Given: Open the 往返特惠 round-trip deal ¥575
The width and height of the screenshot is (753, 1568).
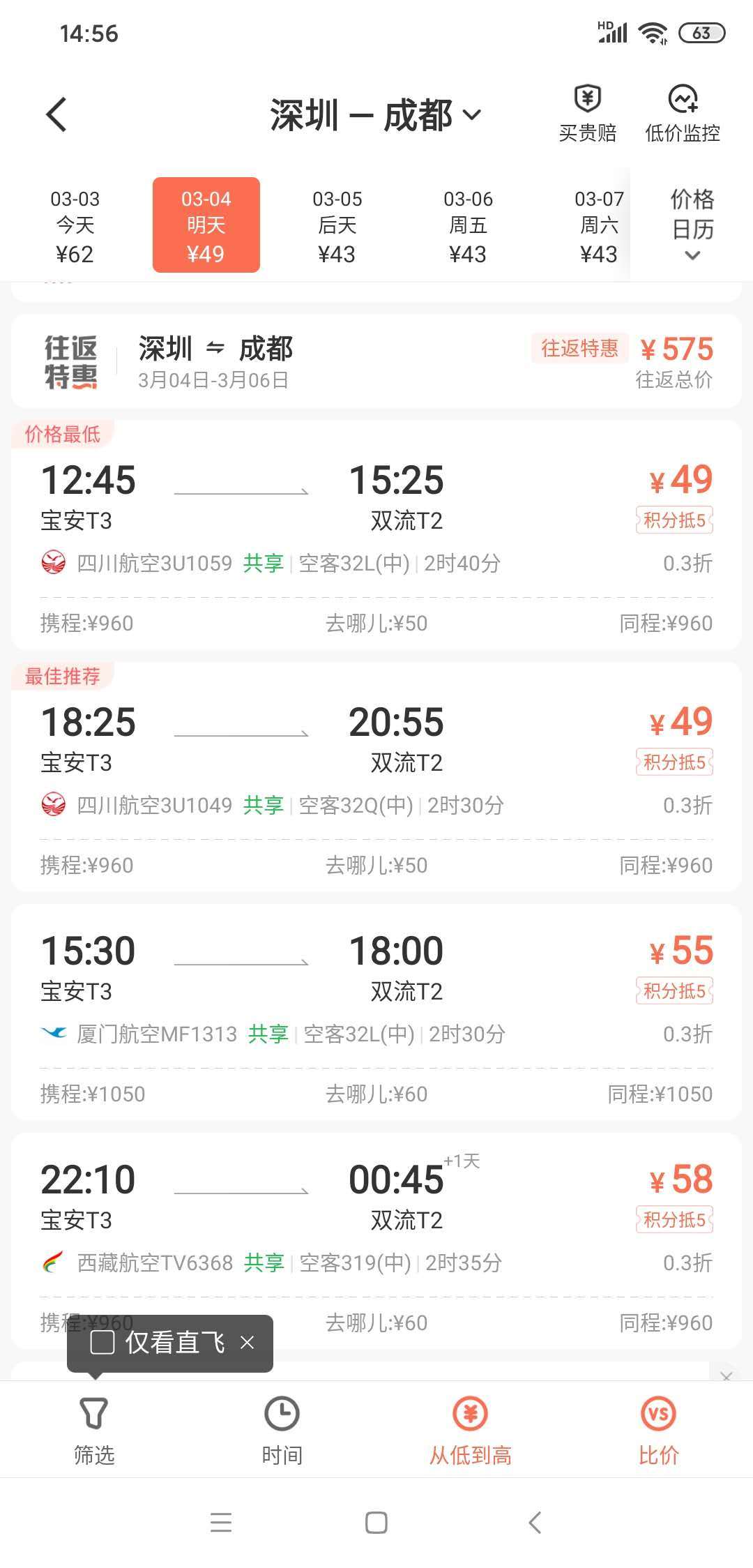Looking at the screenshot, I should click(x=376, y=361).
